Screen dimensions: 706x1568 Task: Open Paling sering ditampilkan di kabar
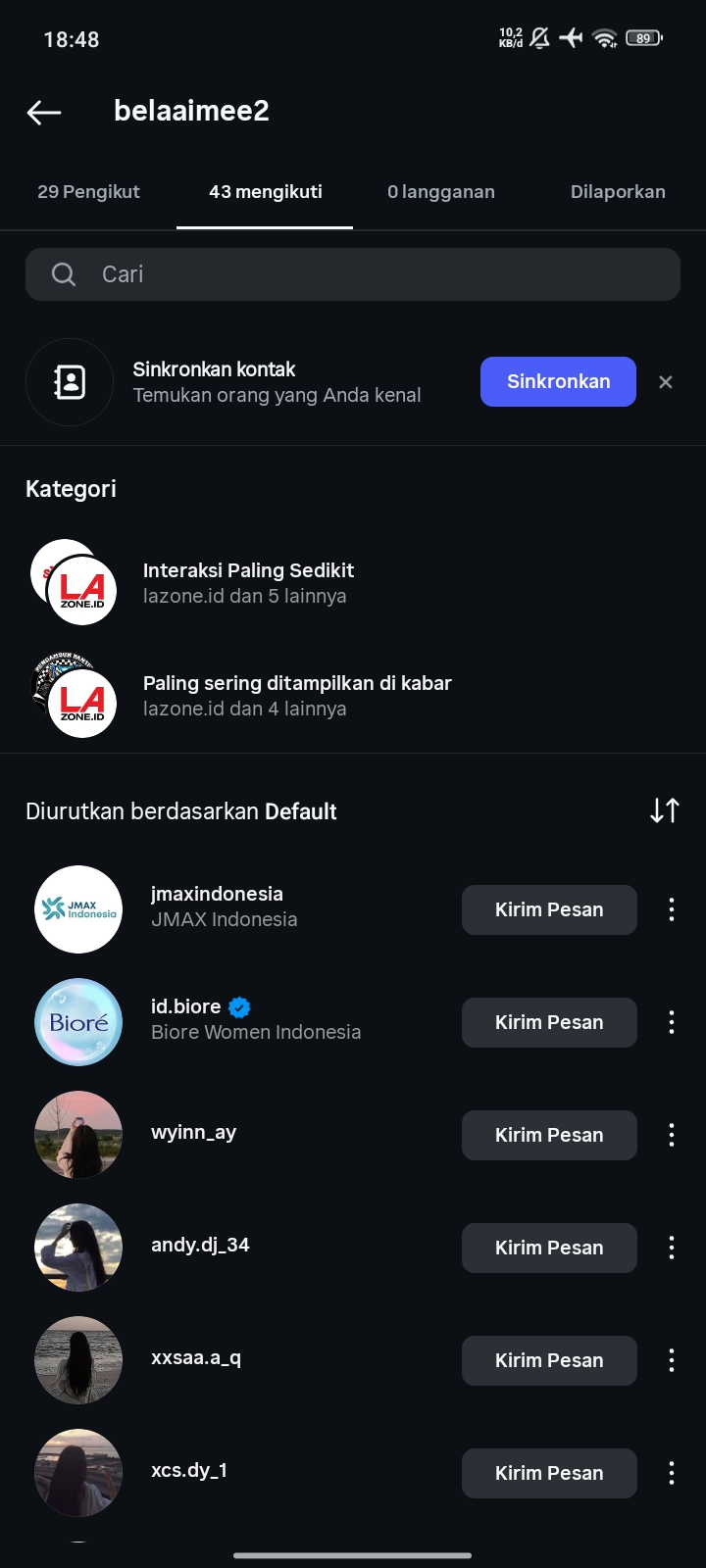coord(297,696)
